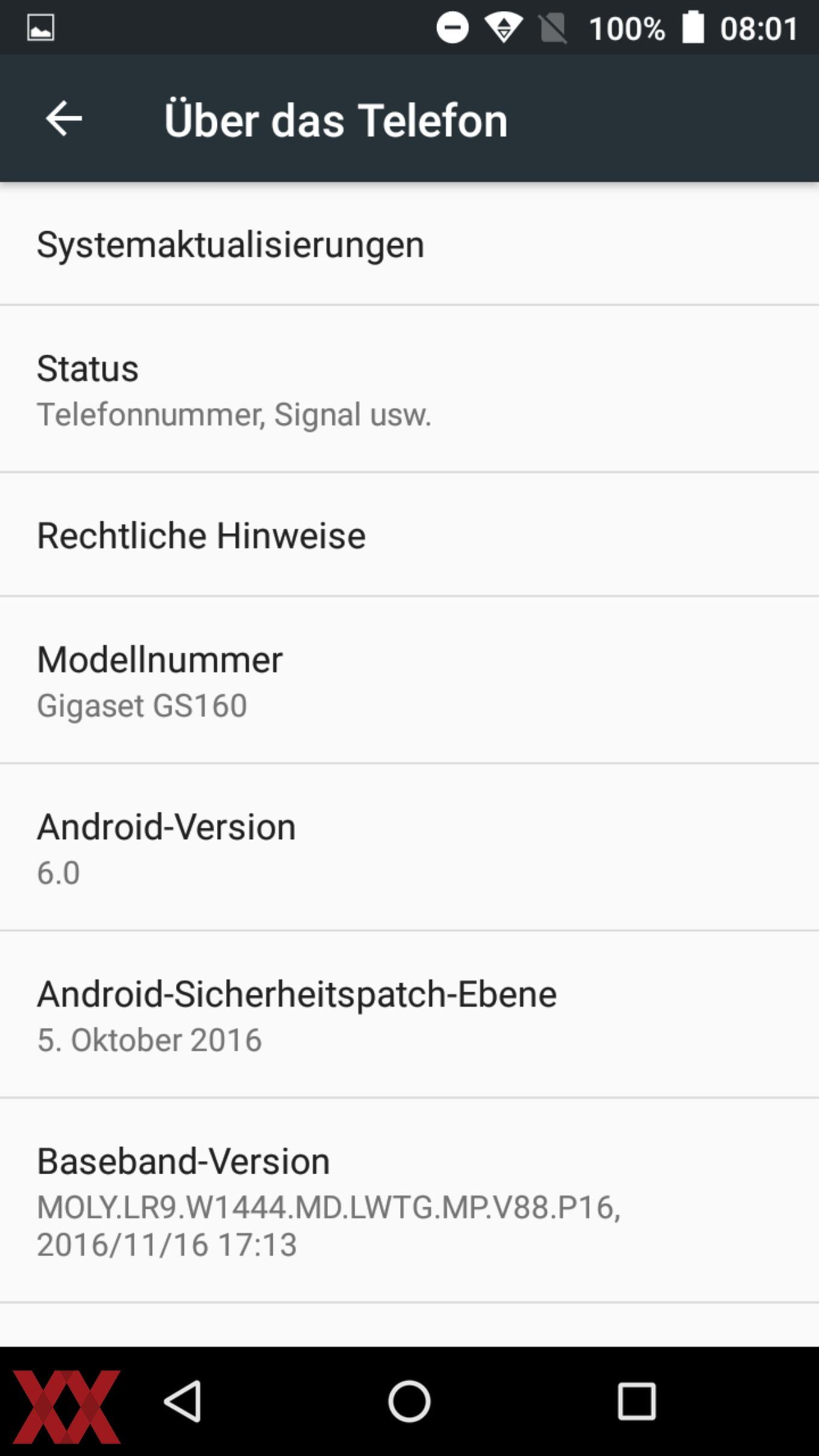Viewport: 819px width, 1456px height.
Task: Open Systemaktualisierungen
Action: point(409,244)
